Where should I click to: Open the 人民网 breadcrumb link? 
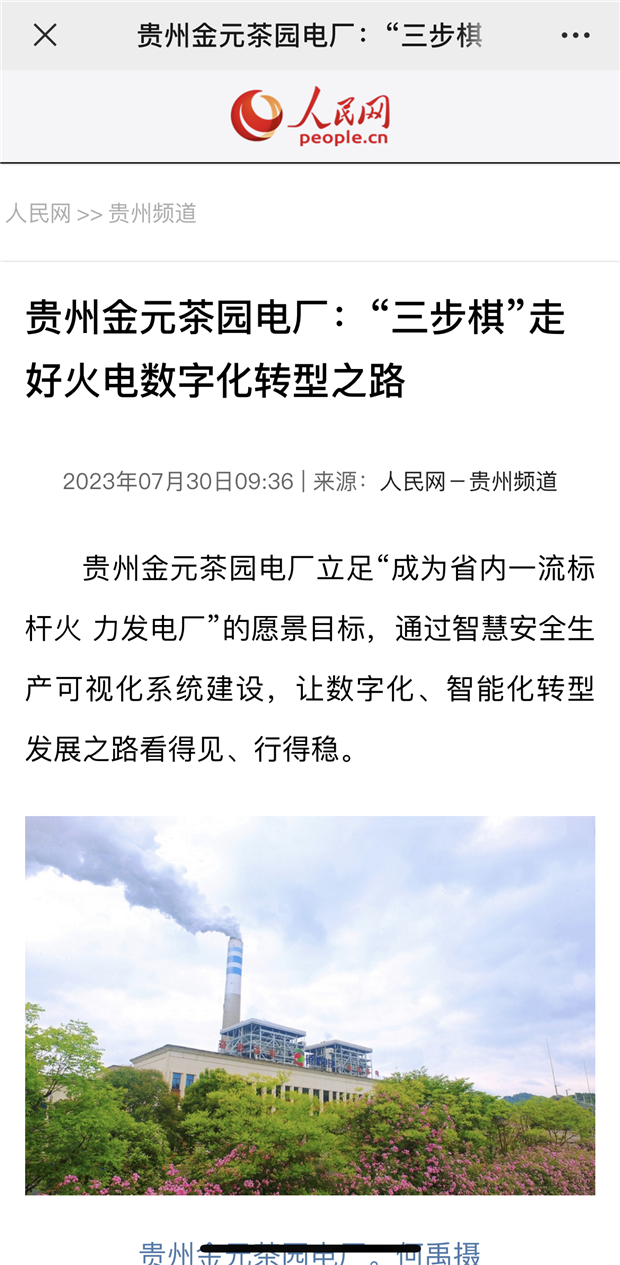point(38,213)
